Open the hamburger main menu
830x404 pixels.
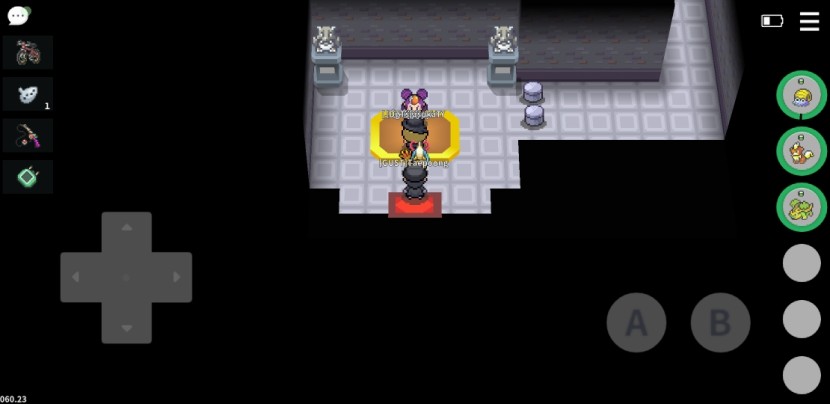(809, 21)
